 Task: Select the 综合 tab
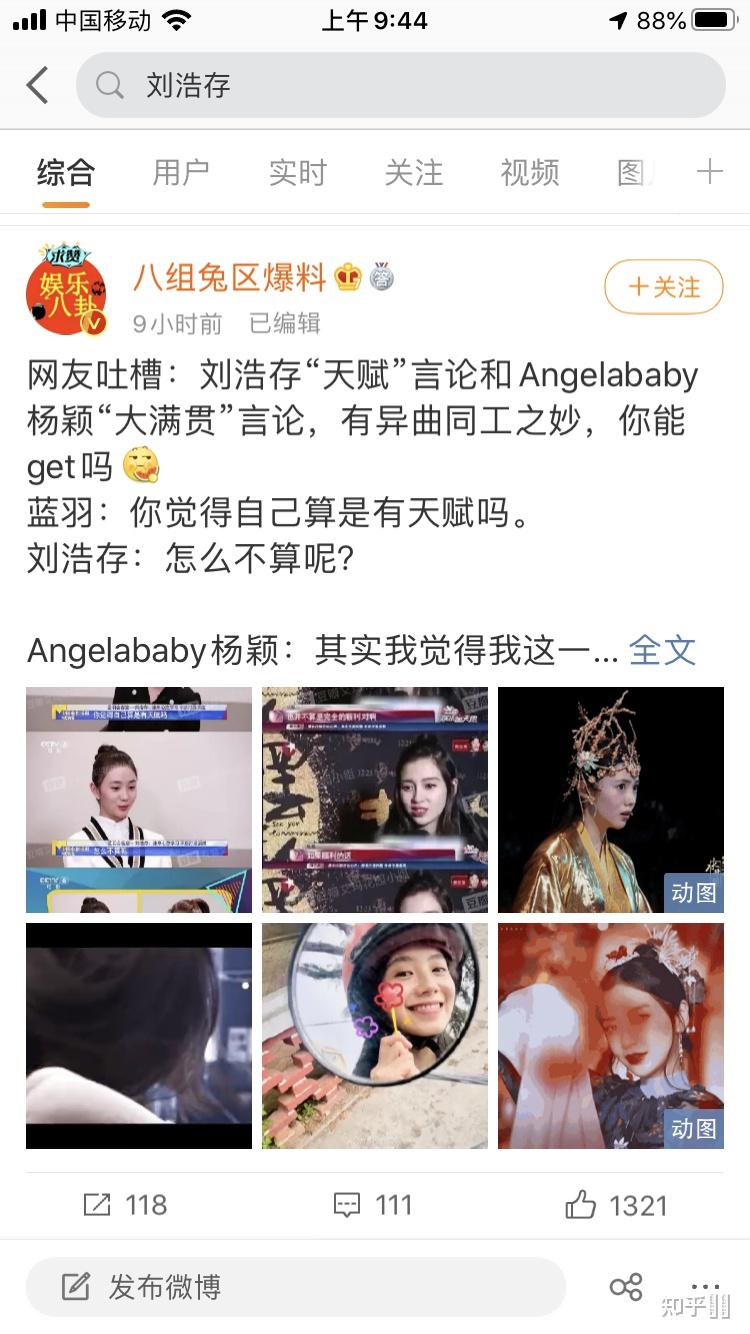point(66,173)
